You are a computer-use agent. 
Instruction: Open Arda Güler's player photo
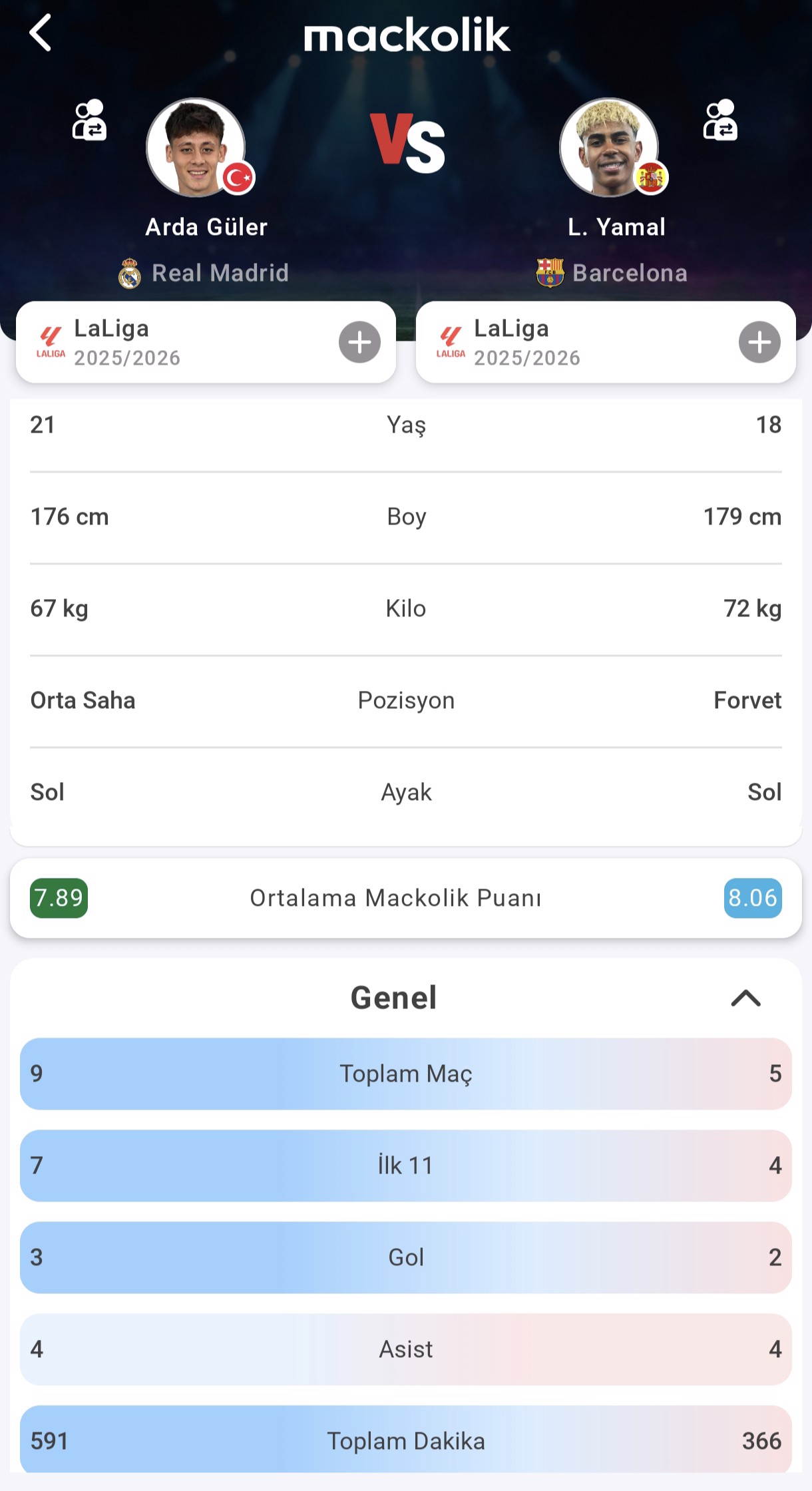196,148
